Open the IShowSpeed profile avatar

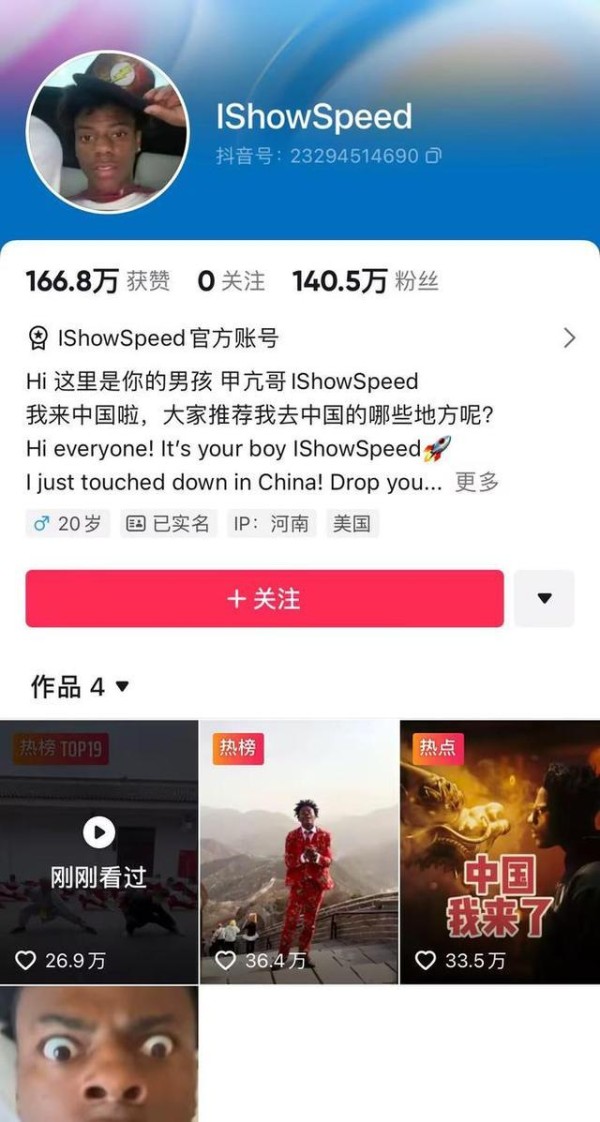tap(107, 132)
